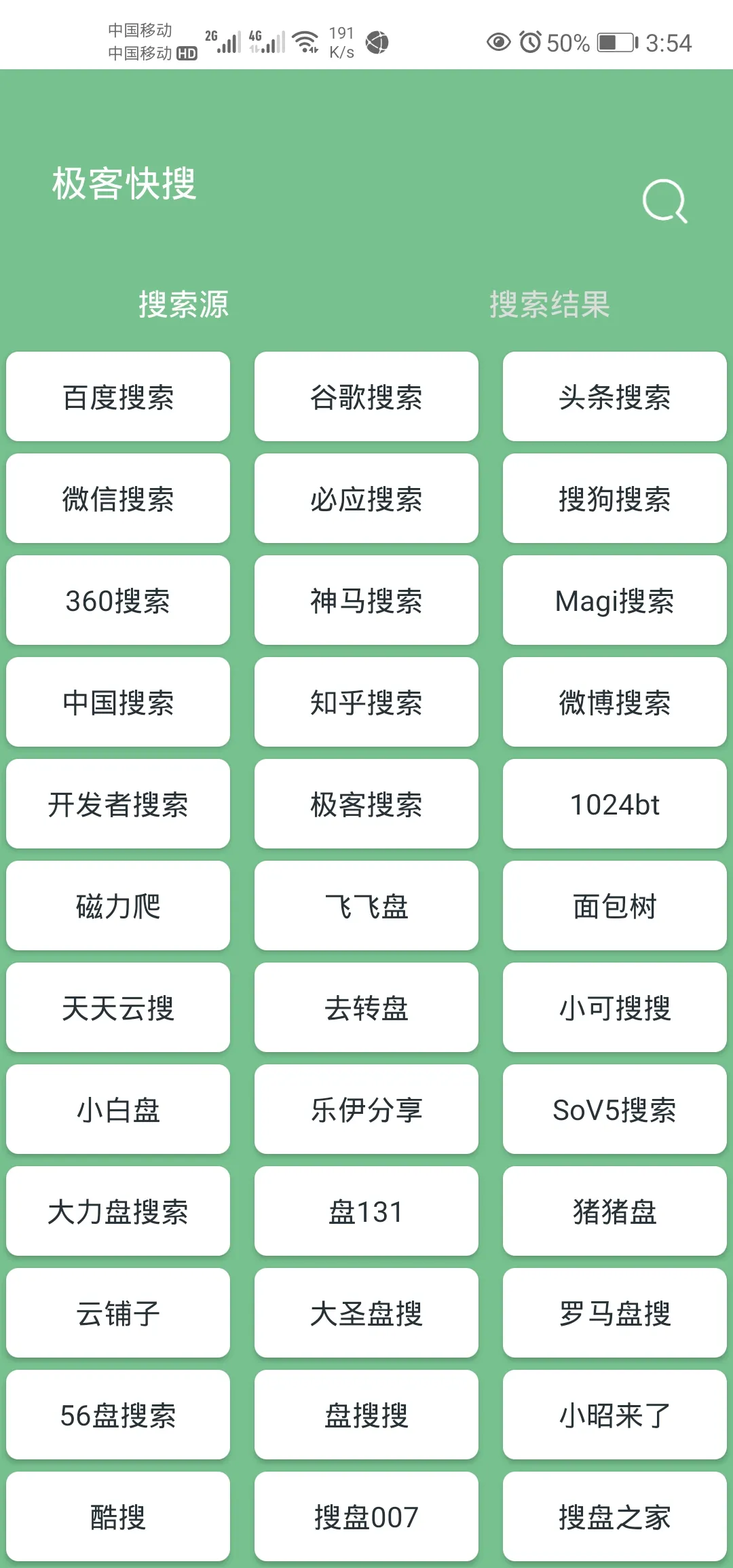Tap the 1024bt button

615,804
